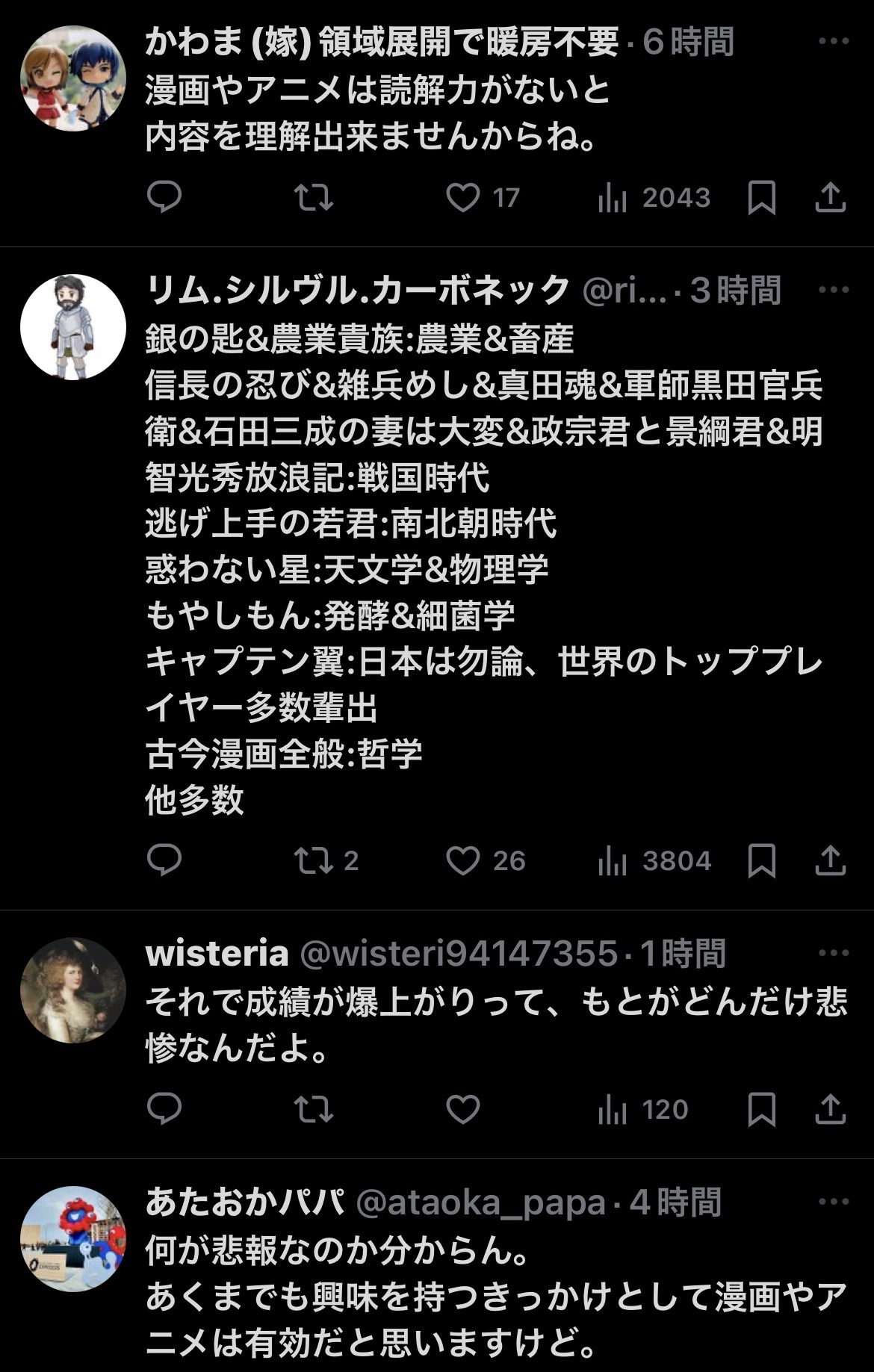874x1372 pixels.
Task: Open more options for あたおかパパ's post
Action: [x=834, y=1202]
